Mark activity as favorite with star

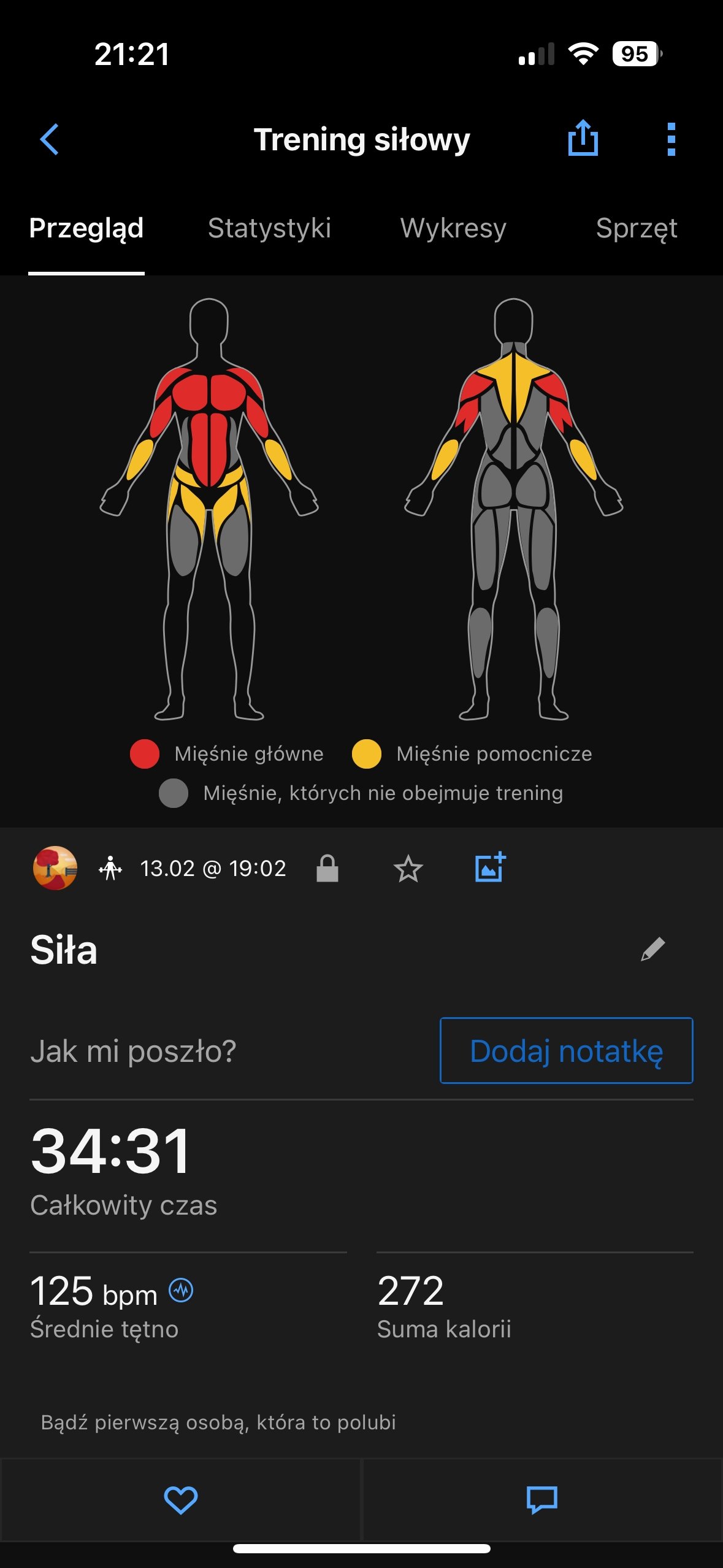click(408, 869)
